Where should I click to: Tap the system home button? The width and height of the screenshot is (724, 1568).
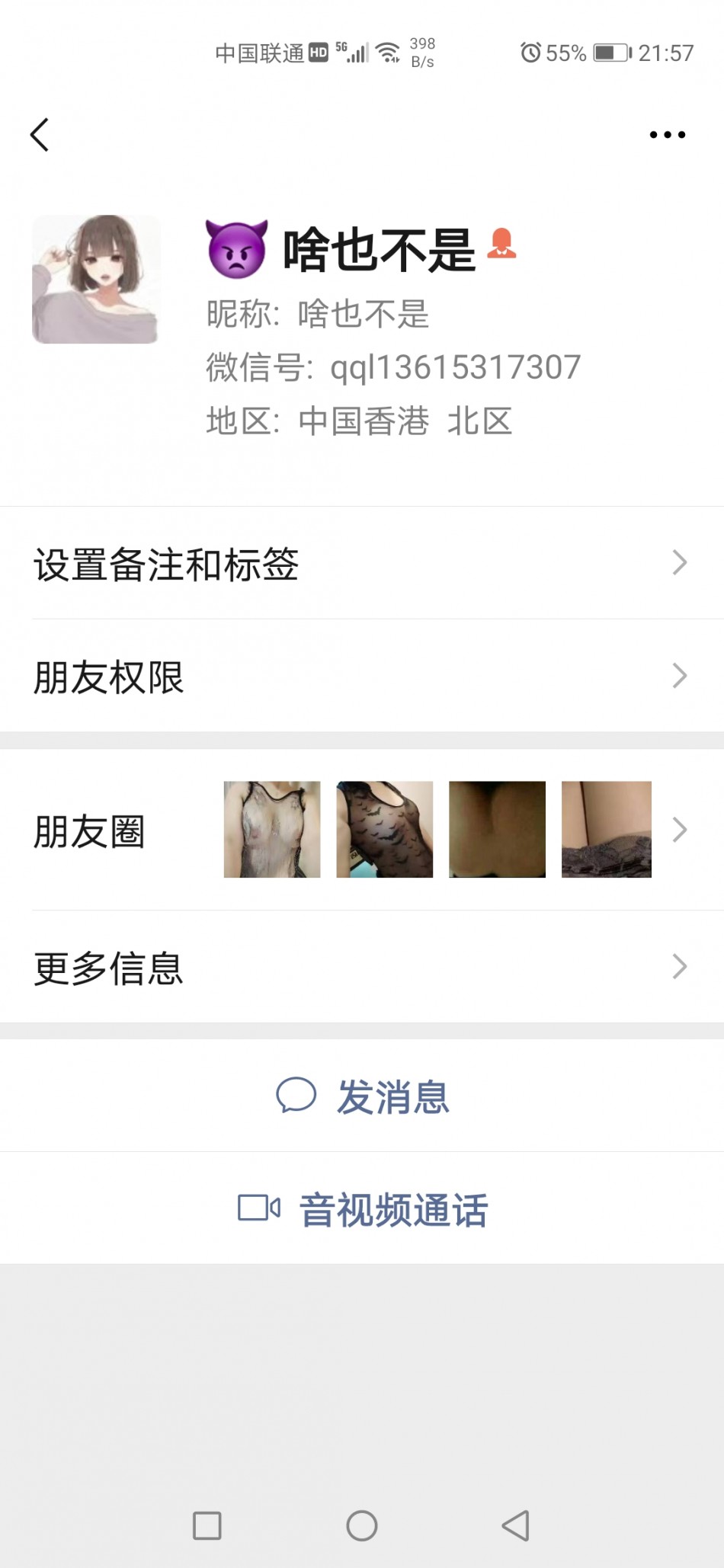click(362, 1526)
